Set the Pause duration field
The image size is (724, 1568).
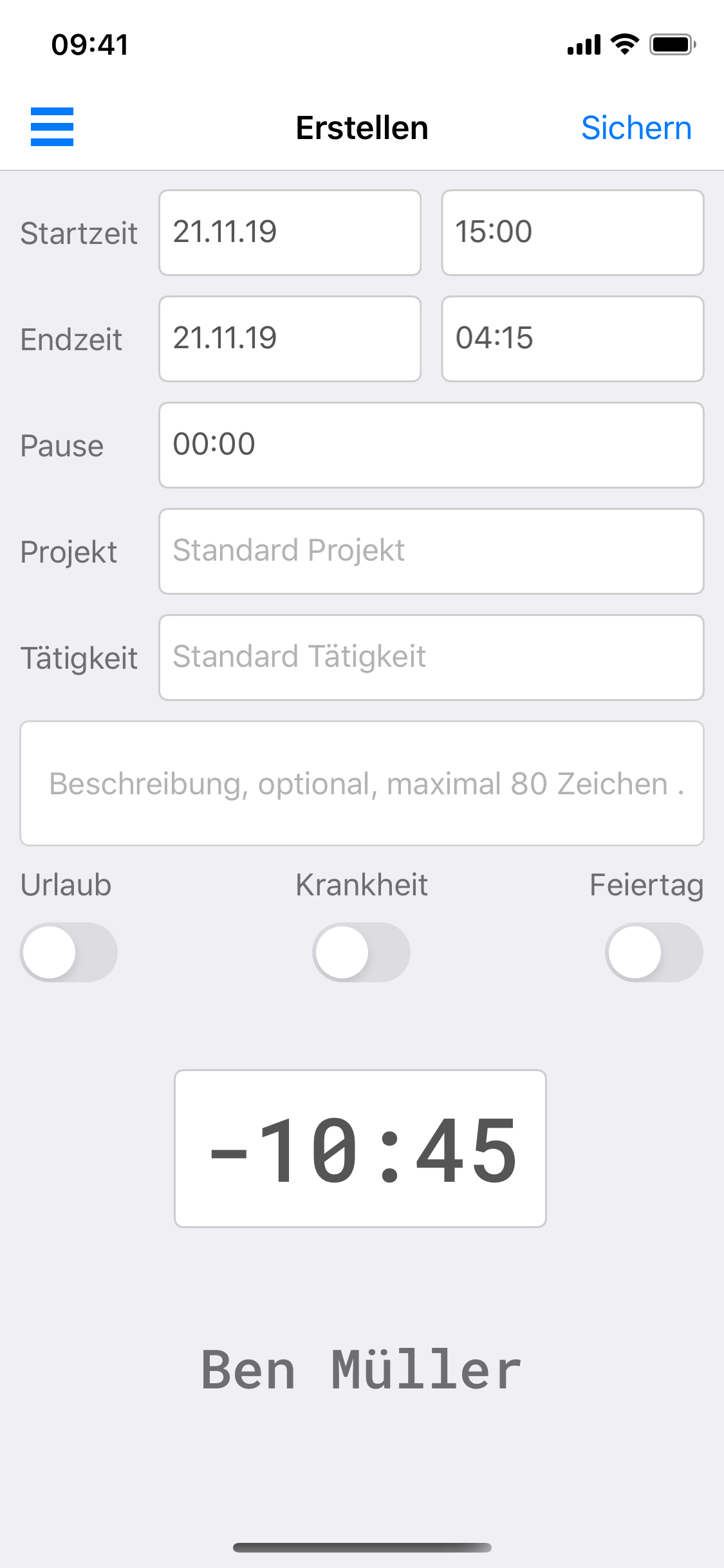coord(431,445)
